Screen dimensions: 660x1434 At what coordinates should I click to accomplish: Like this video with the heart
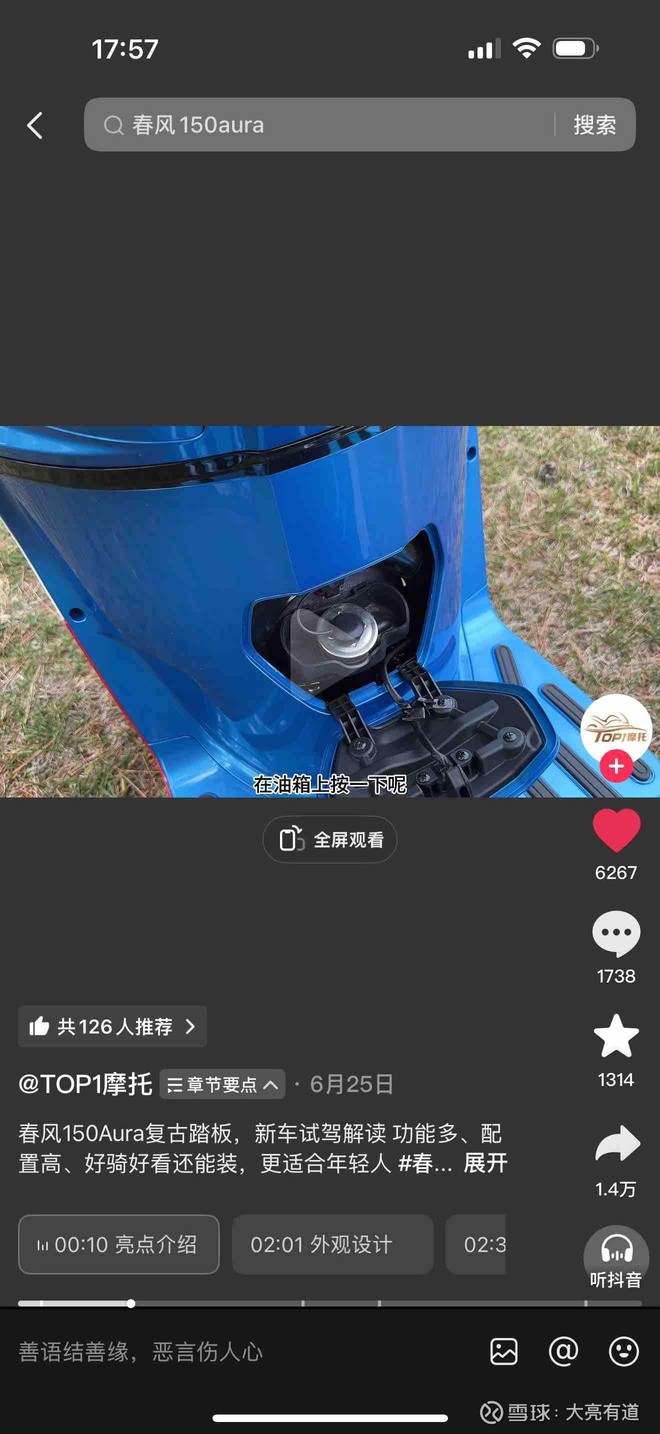point(616,831)
